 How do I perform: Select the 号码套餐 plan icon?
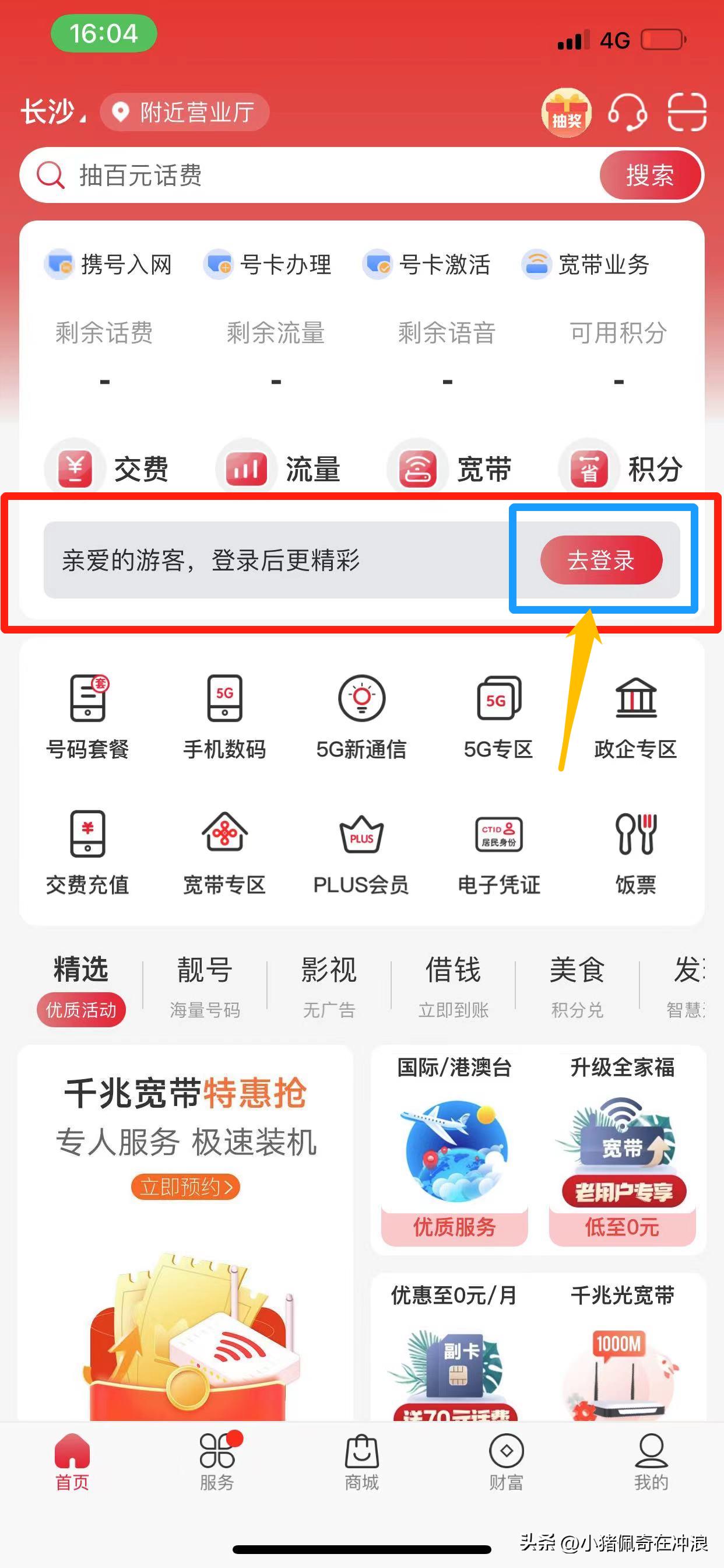pyautogui.click(x=87, y=718)
